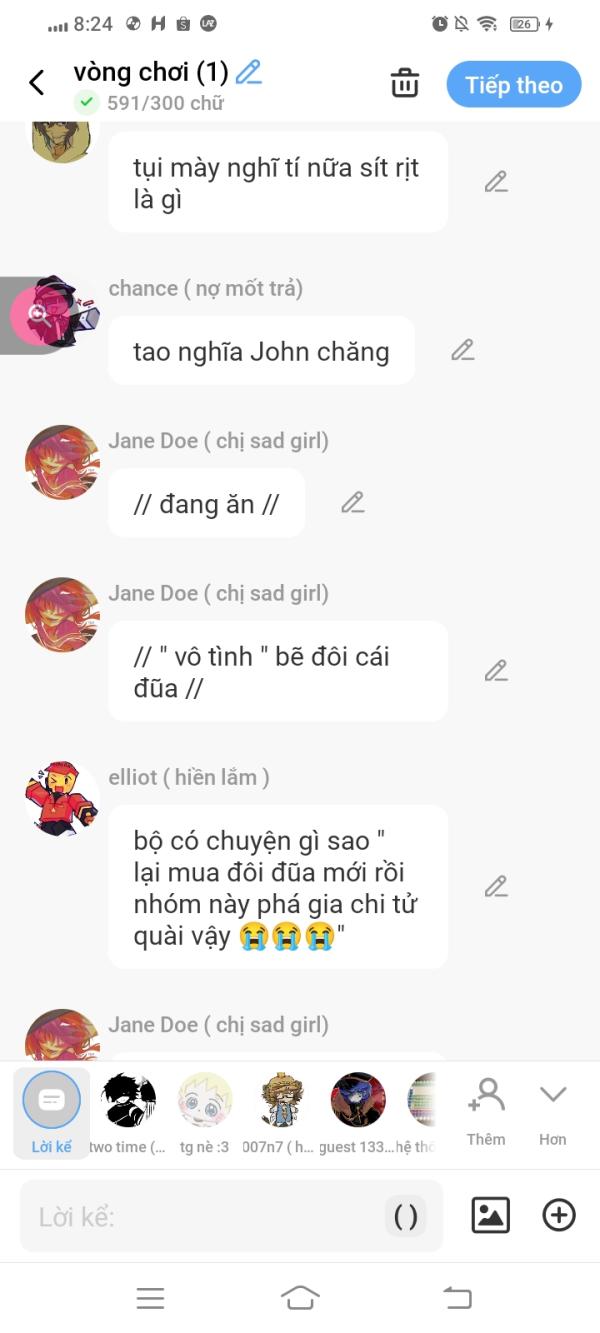Attach an image with the picture icon
The image size is (600, 1333).
(x=490, y=1215)
